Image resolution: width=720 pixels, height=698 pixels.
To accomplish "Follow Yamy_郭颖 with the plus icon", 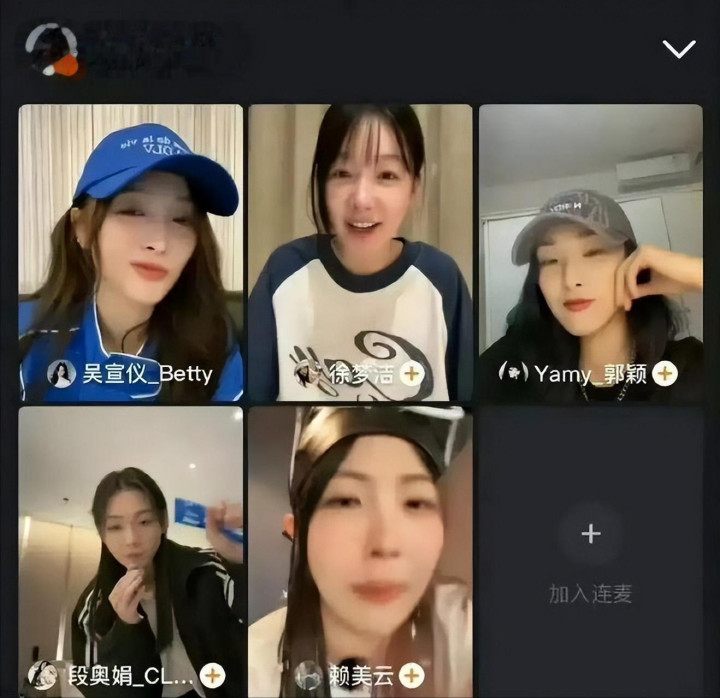I will tap(665, 374).
